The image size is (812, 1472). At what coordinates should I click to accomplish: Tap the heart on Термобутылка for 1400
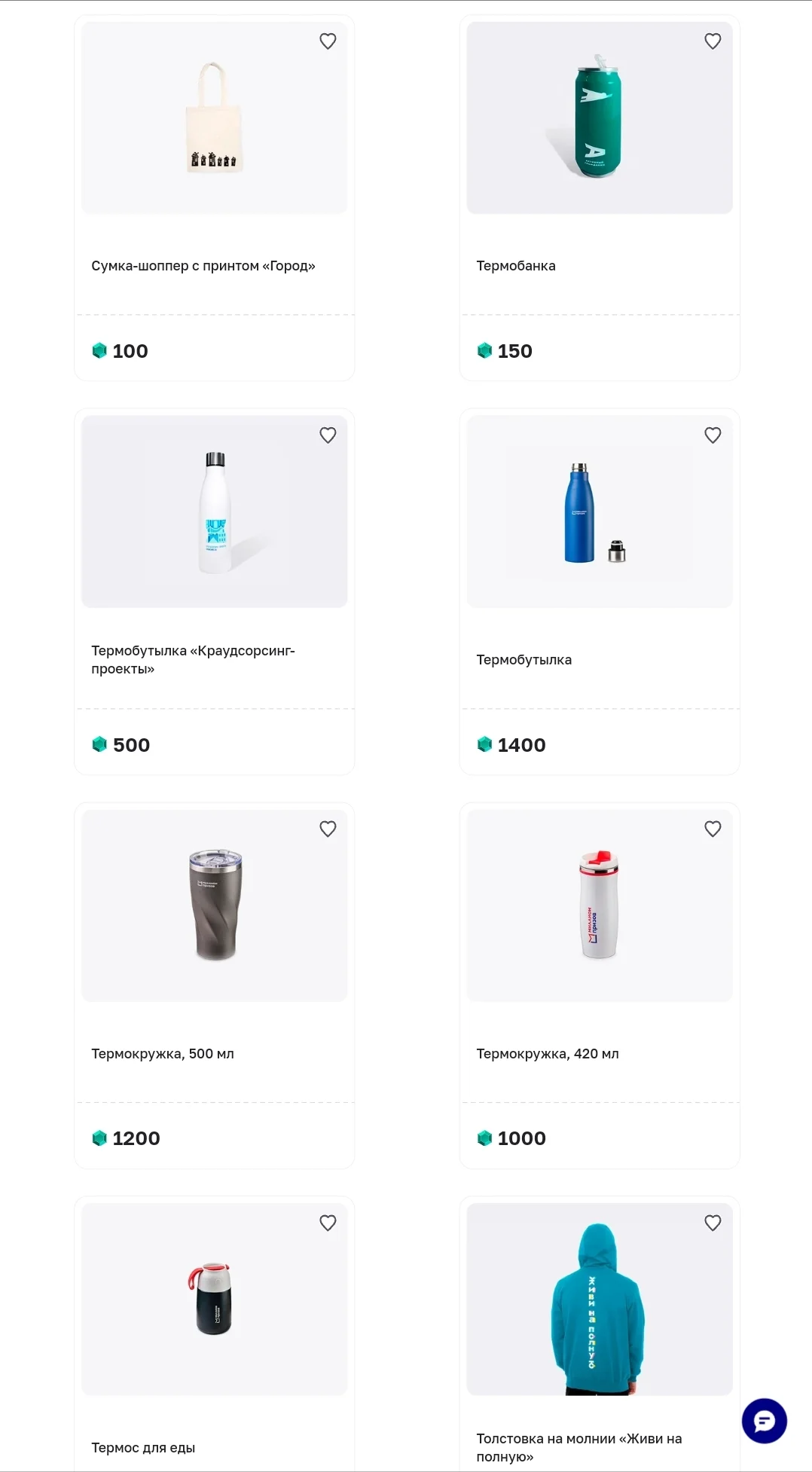point(713,435)
